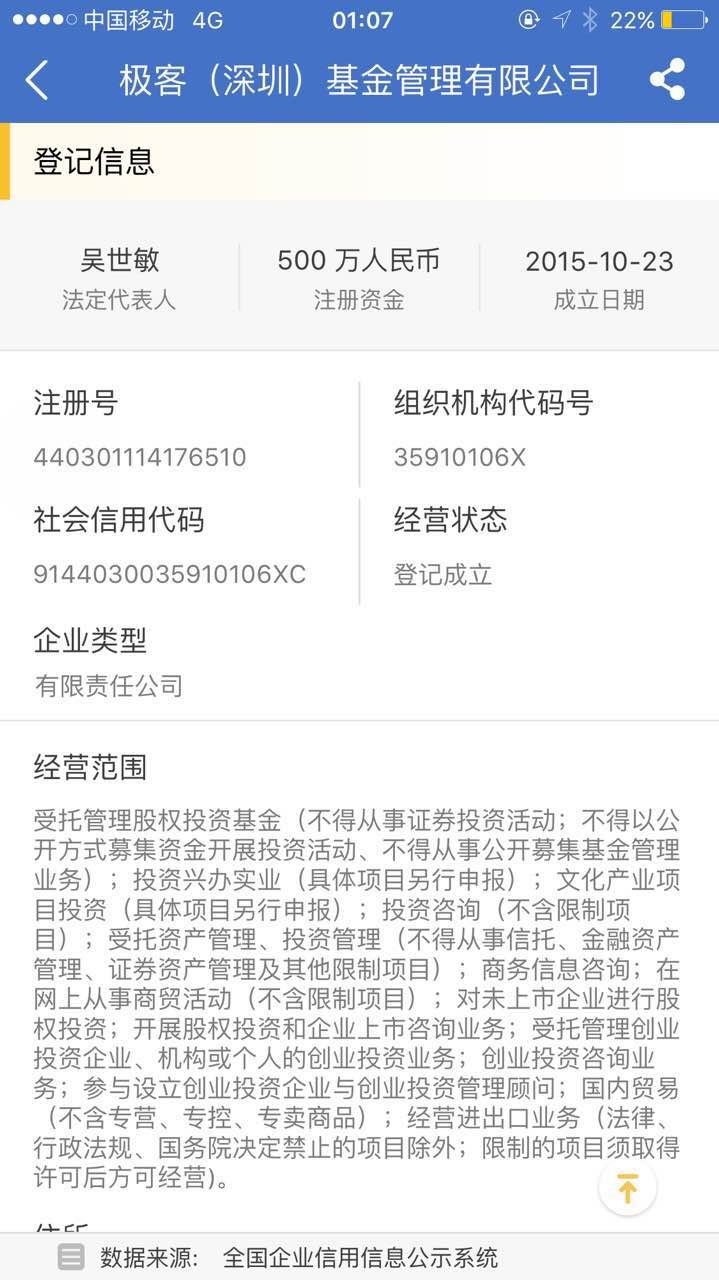This screenshot has height=1280, width=719.
Task: Go back using the header arrow
Action: 37,80
